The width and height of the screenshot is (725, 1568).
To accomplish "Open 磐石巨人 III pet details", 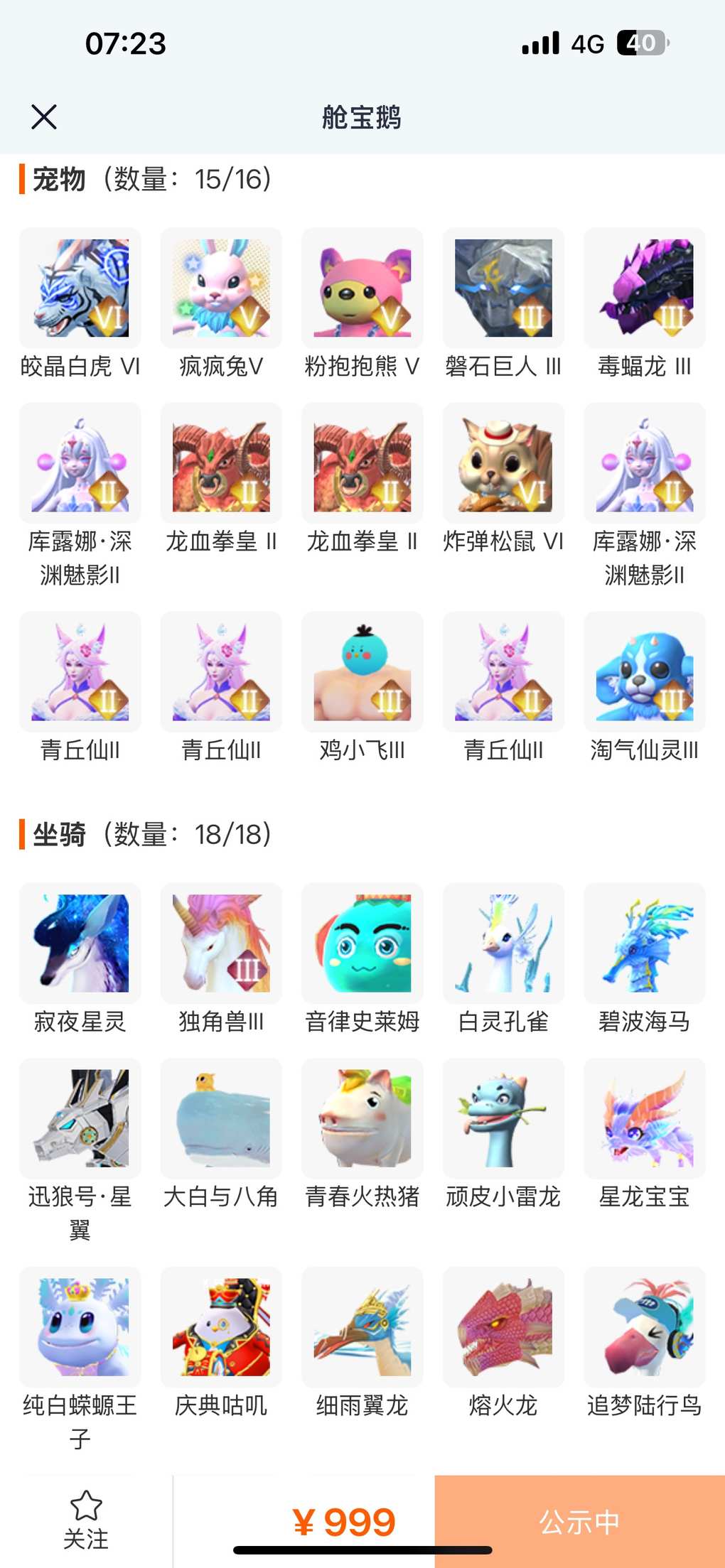I will [503, 288].
